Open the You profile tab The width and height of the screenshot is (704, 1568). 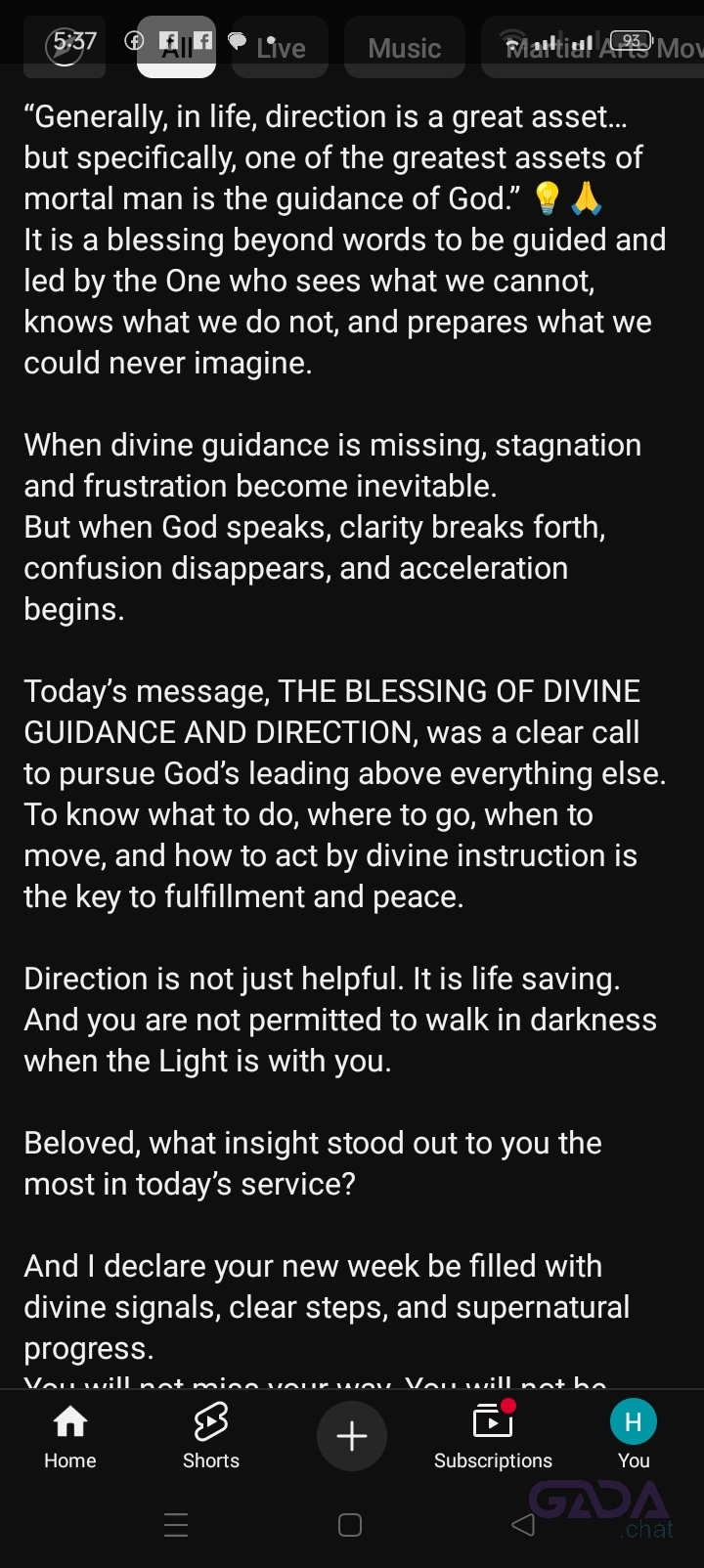coord(634,1435)
